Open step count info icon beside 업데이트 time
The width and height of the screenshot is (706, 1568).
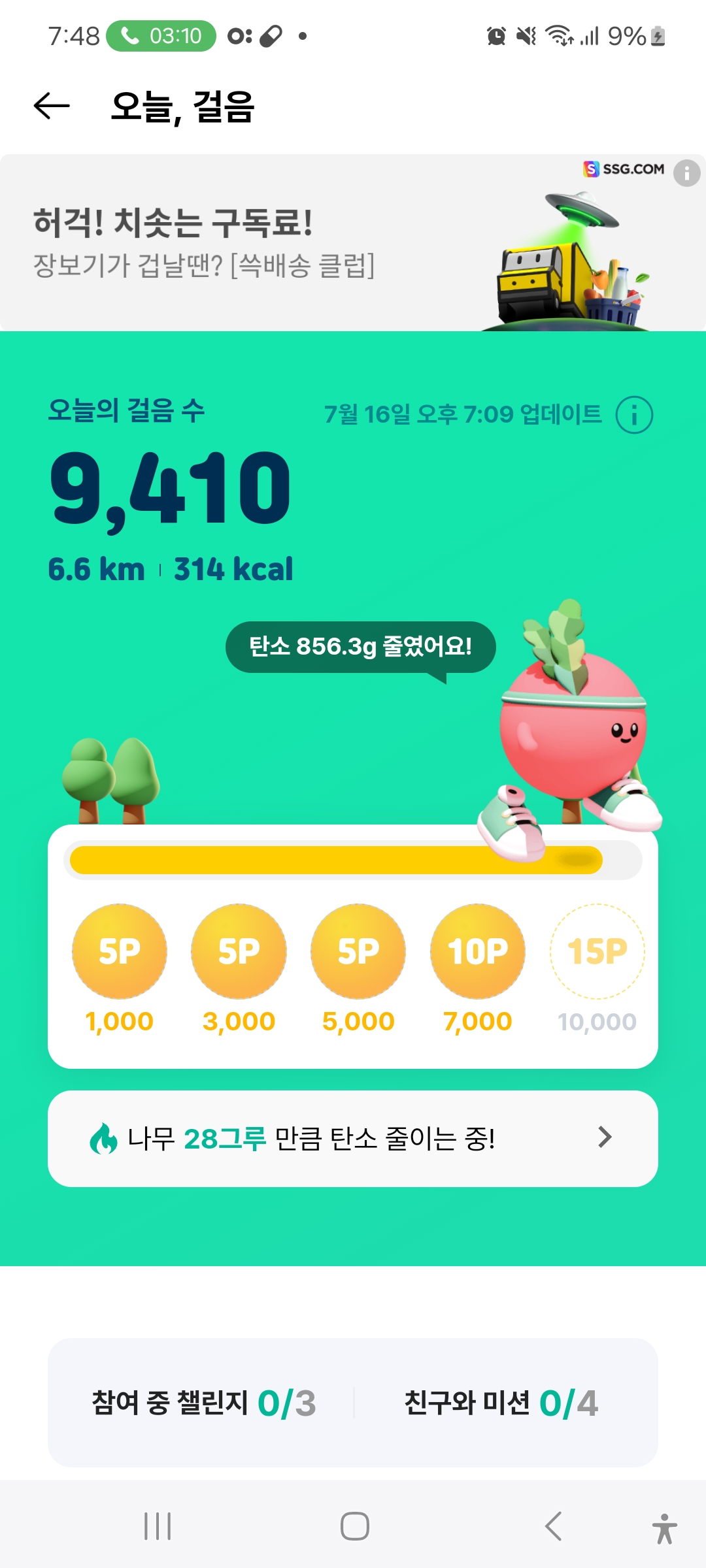[634, 415]
